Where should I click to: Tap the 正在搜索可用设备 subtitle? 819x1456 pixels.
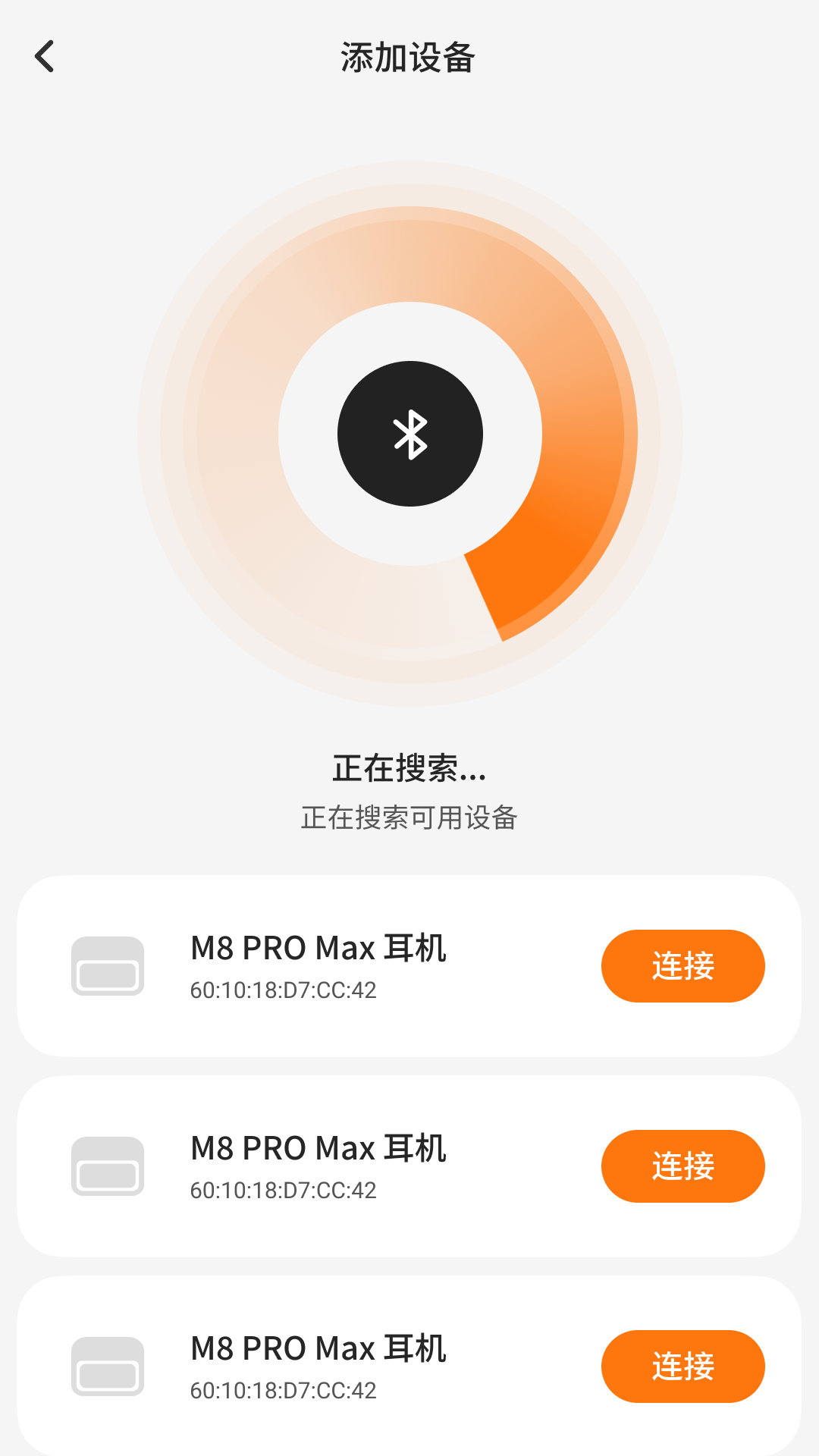pos(409,818)
